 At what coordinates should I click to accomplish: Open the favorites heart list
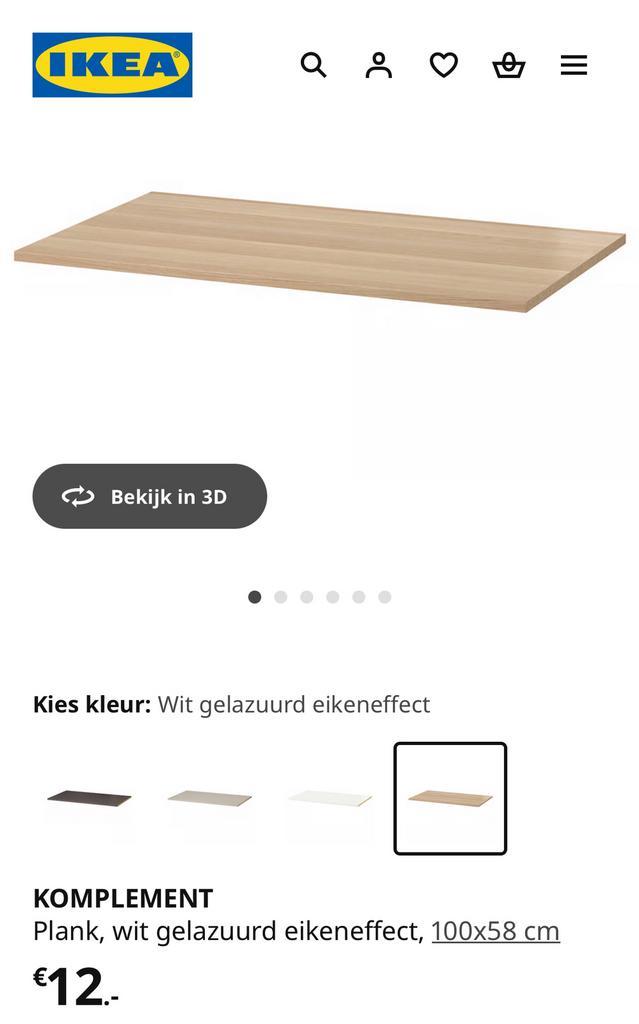(x=444, y=65)
